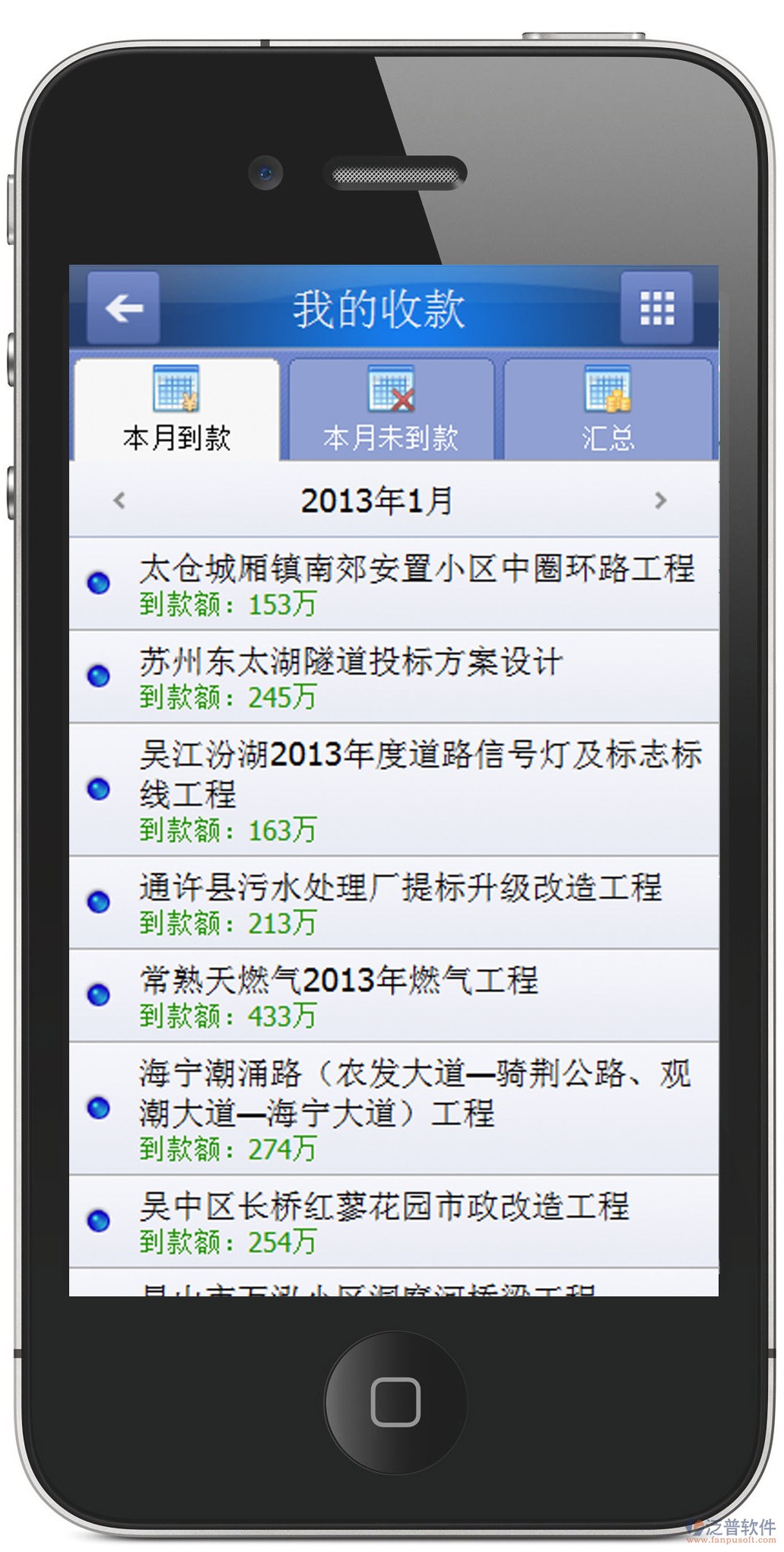Open 海宁潮涌路工程 payment entry
This screenshot has width=784, height=1552.
pyautogui.click(x=393, y=1108)
